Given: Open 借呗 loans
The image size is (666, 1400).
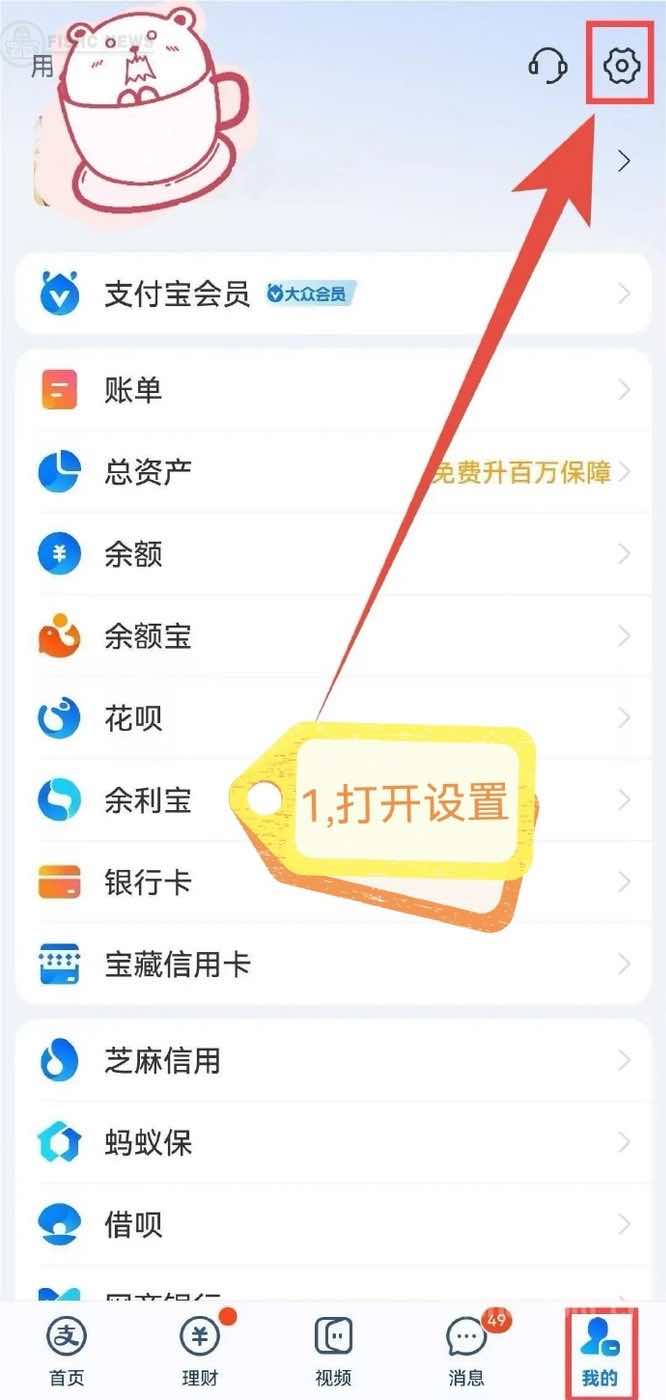Looking at the screenshot, I should point(333,1224).
